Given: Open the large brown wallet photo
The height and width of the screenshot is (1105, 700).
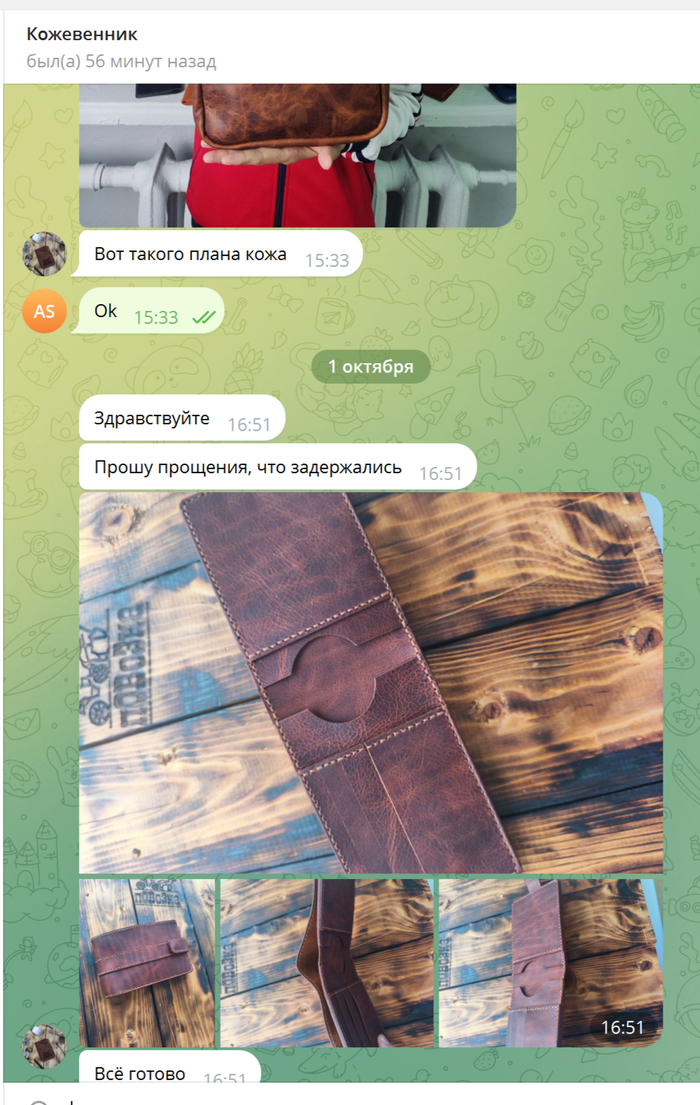Looking at the screenshot, I should (x=370, y=682).
